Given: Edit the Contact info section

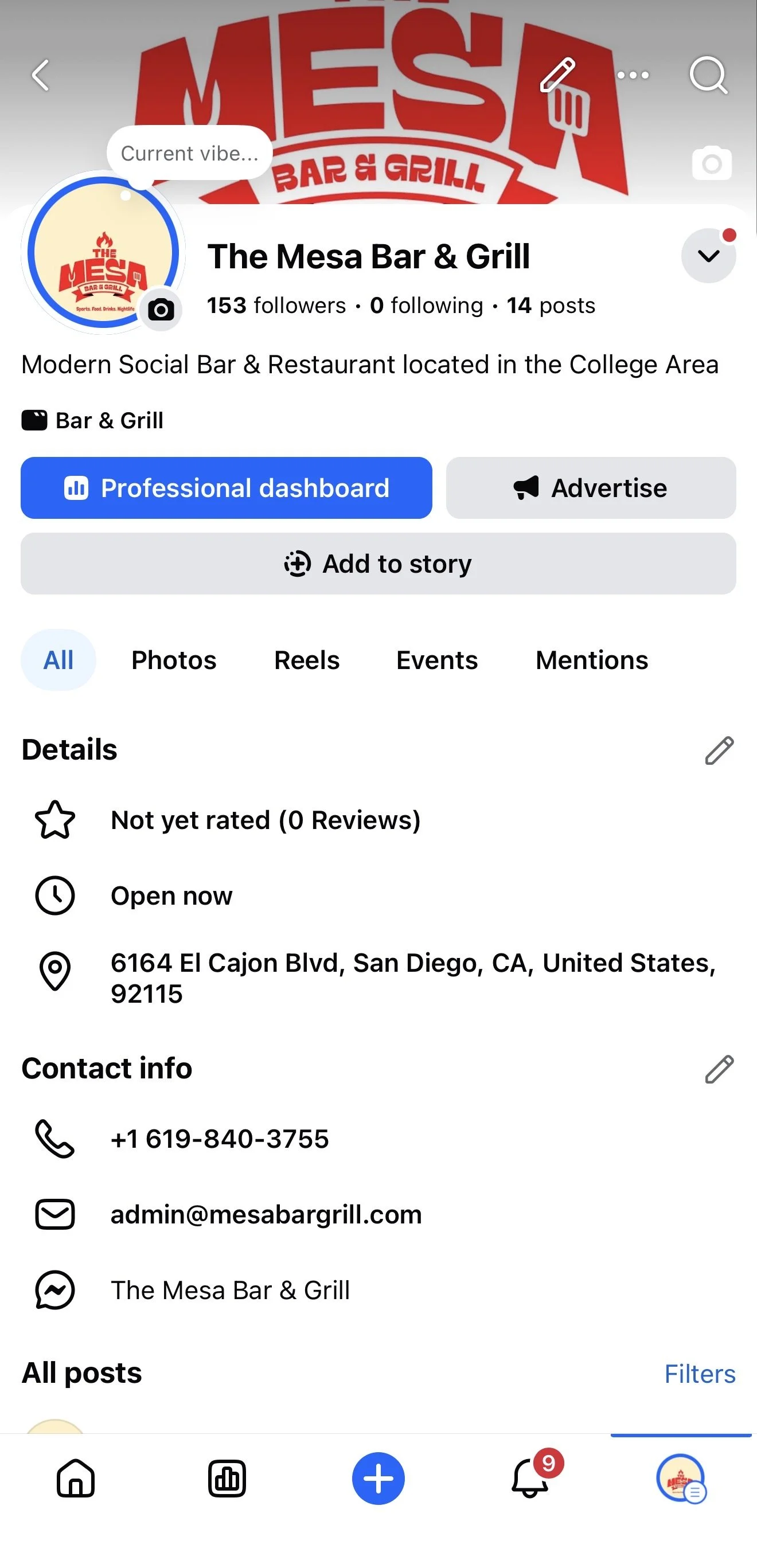Looking at the screenshot, I should coord(719,1069).
